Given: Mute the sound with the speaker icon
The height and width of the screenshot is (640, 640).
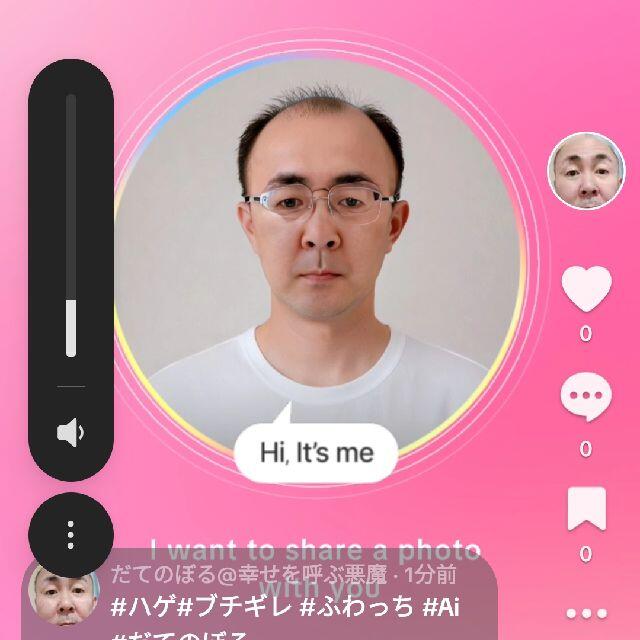Looking at the screenshot, I should click(x=70, y=433).
